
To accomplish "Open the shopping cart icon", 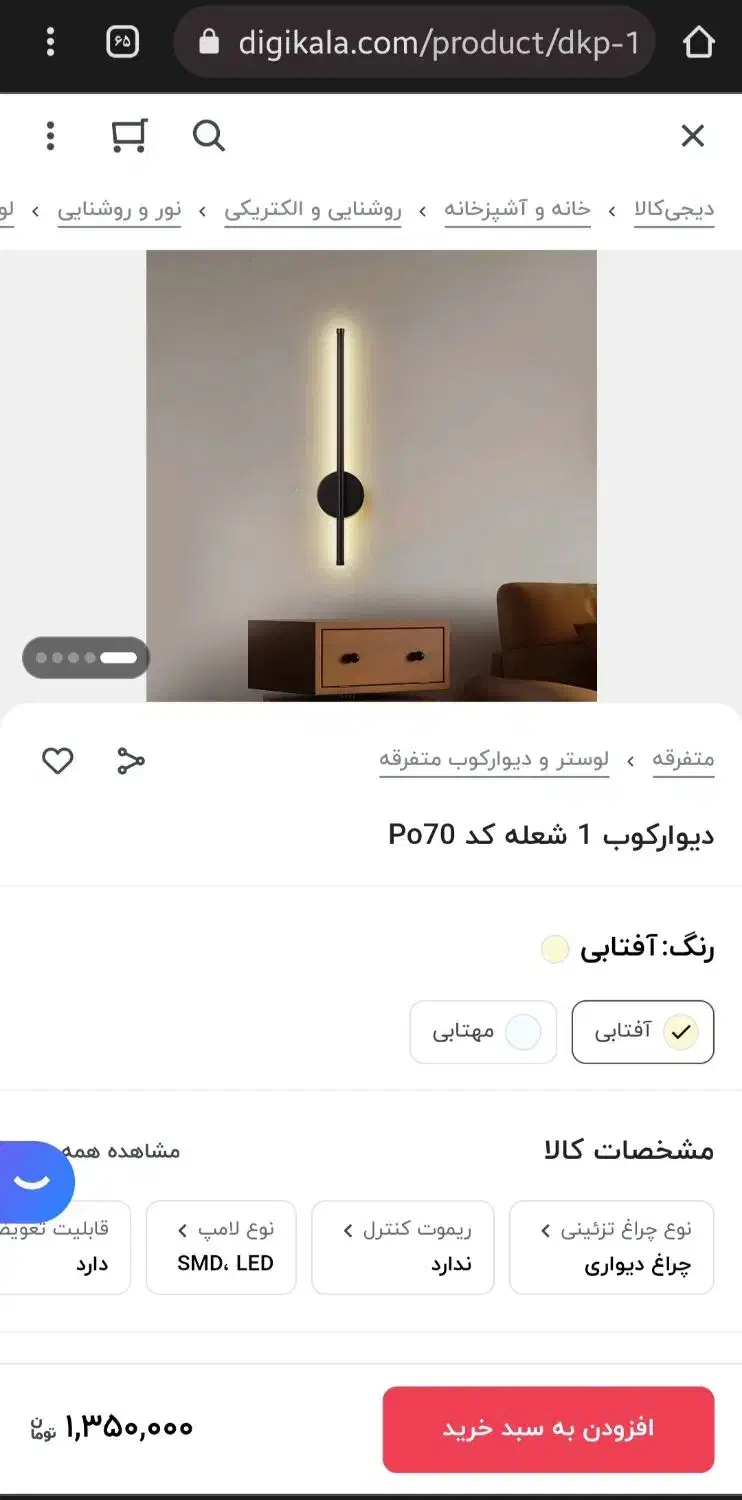I will [x=129, y=135].
